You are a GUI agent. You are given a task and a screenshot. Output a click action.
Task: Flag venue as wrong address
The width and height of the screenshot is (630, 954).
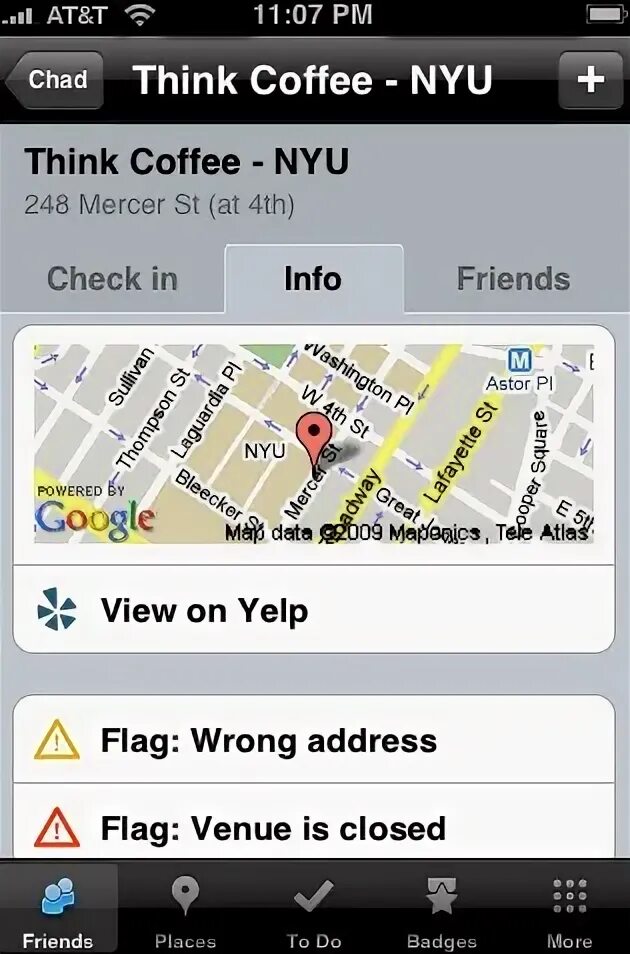point(313,740)
